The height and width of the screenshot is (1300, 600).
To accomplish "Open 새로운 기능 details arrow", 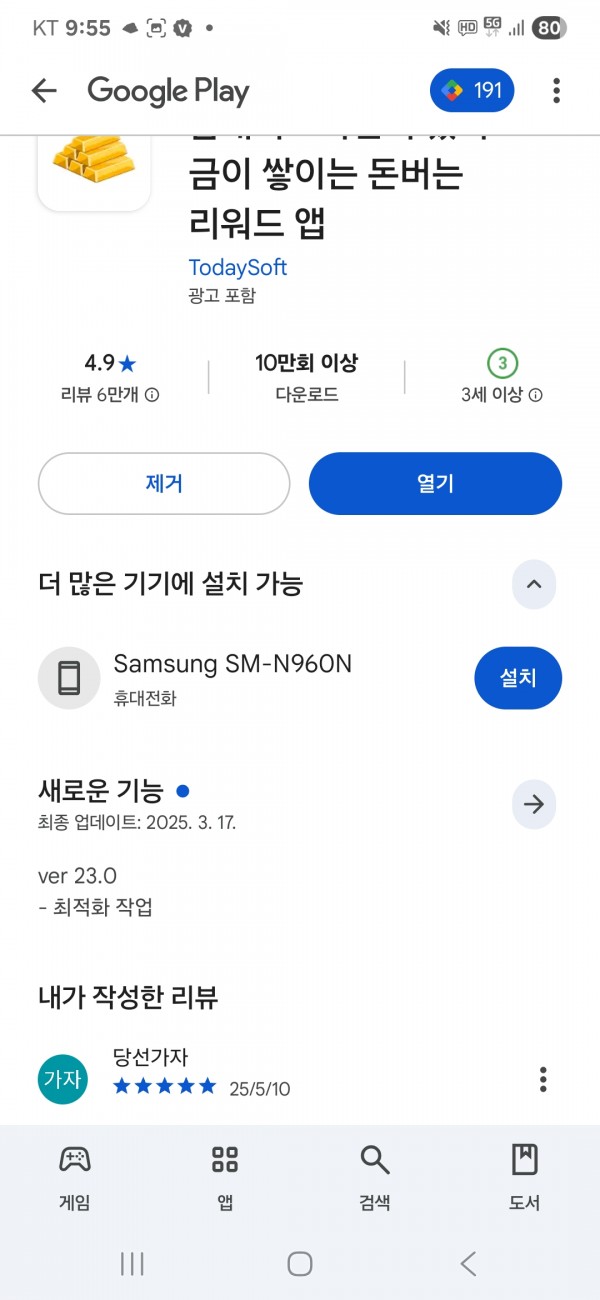I will [534, 804].
